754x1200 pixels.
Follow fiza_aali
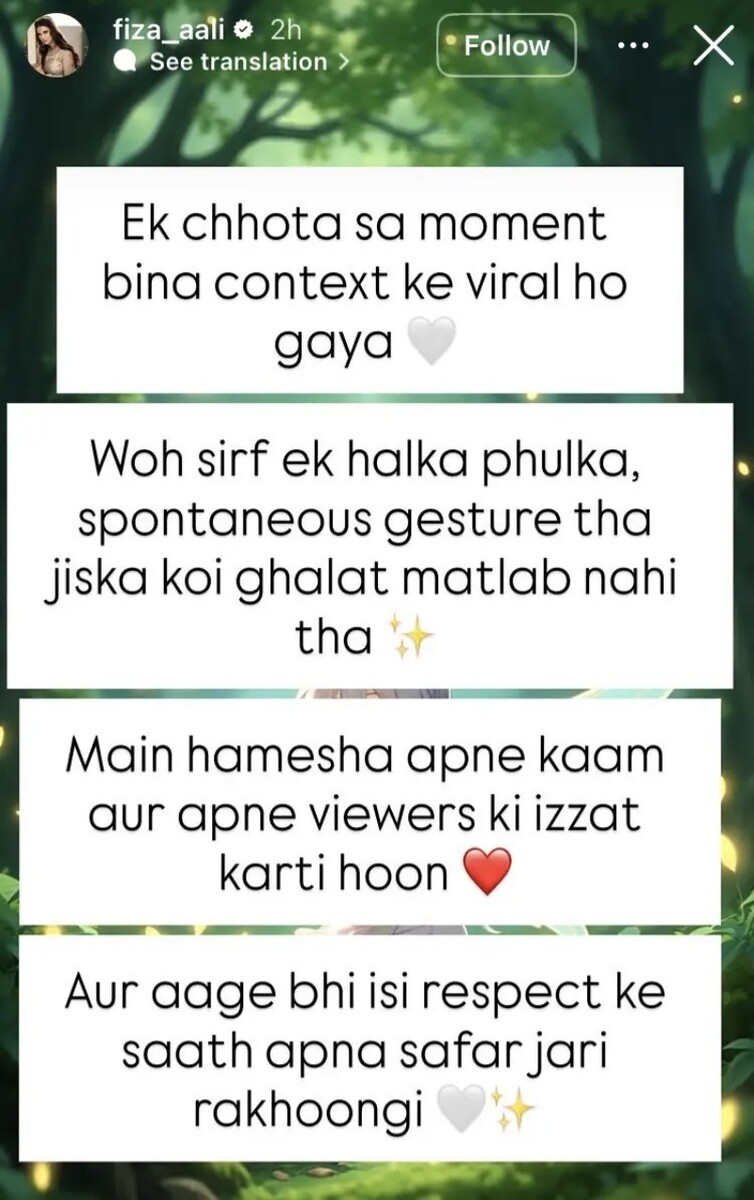click(506, 46)
